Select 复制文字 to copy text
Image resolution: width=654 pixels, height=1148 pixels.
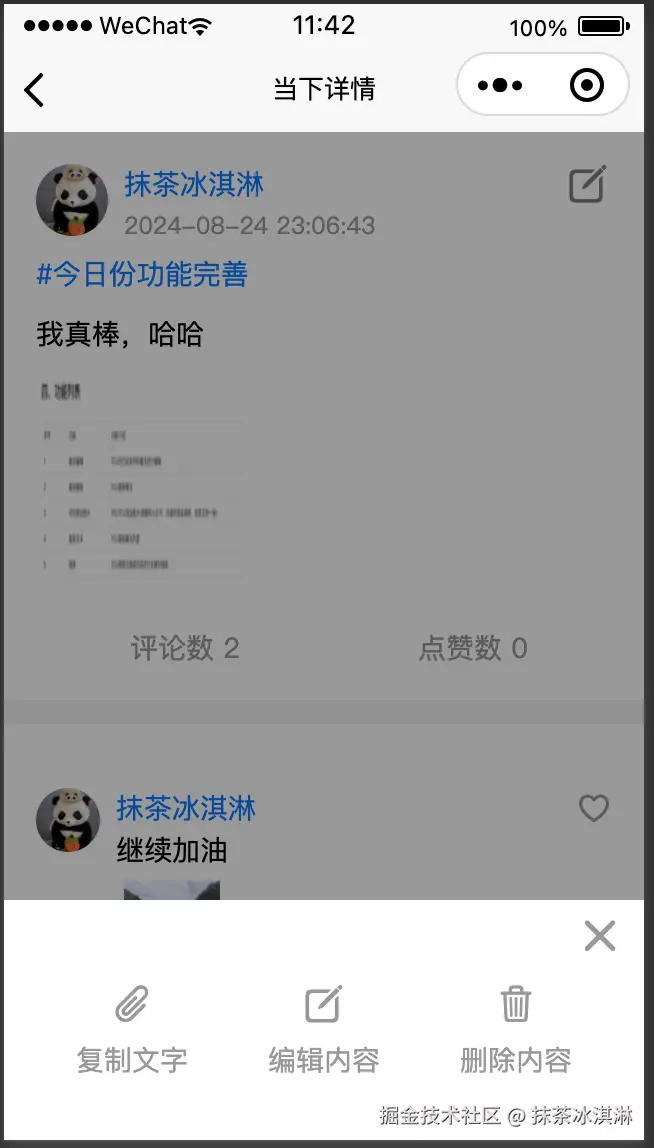click(132, 1028)
